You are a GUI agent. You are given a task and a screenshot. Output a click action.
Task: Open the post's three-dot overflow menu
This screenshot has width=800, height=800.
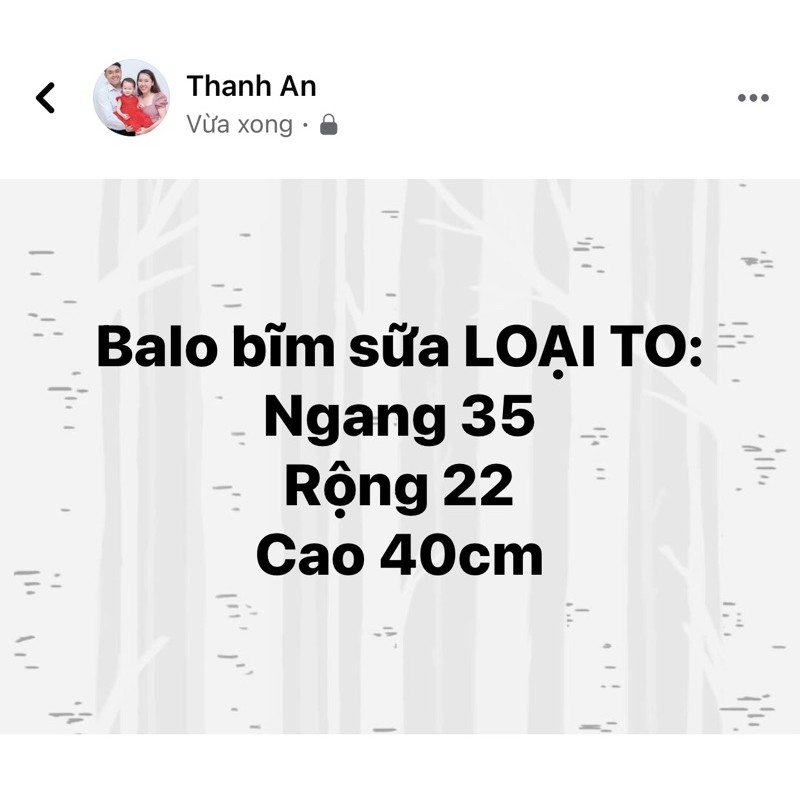point(753,97)
